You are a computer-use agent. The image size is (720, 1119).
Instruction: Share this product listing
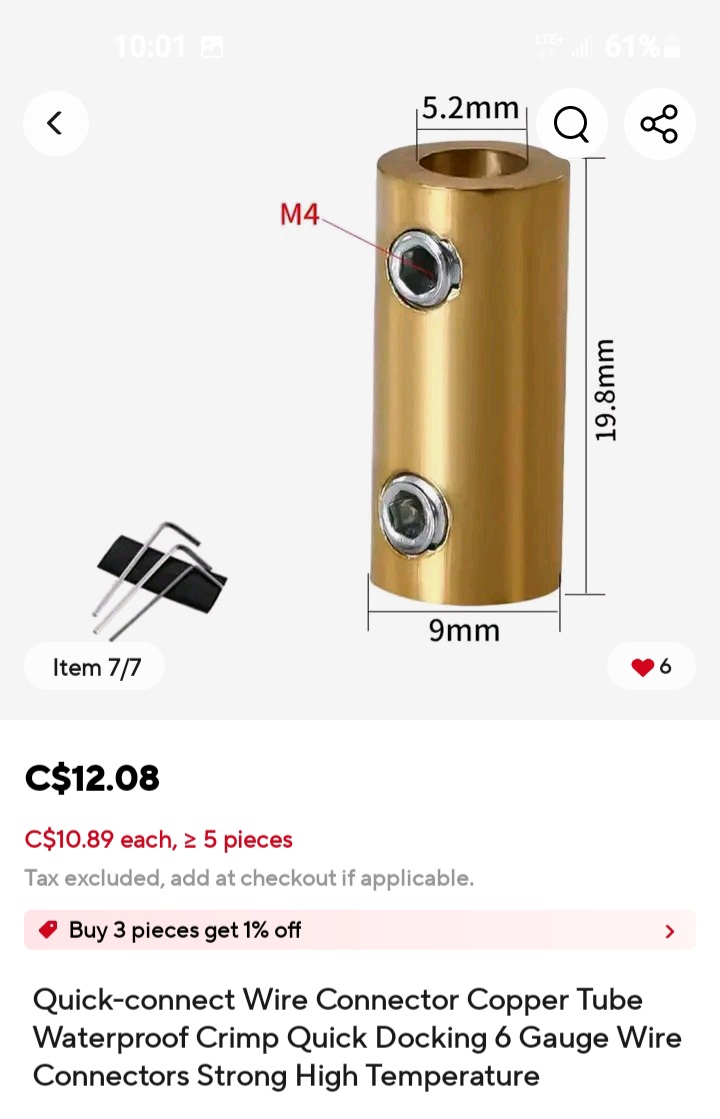[659, 124]
